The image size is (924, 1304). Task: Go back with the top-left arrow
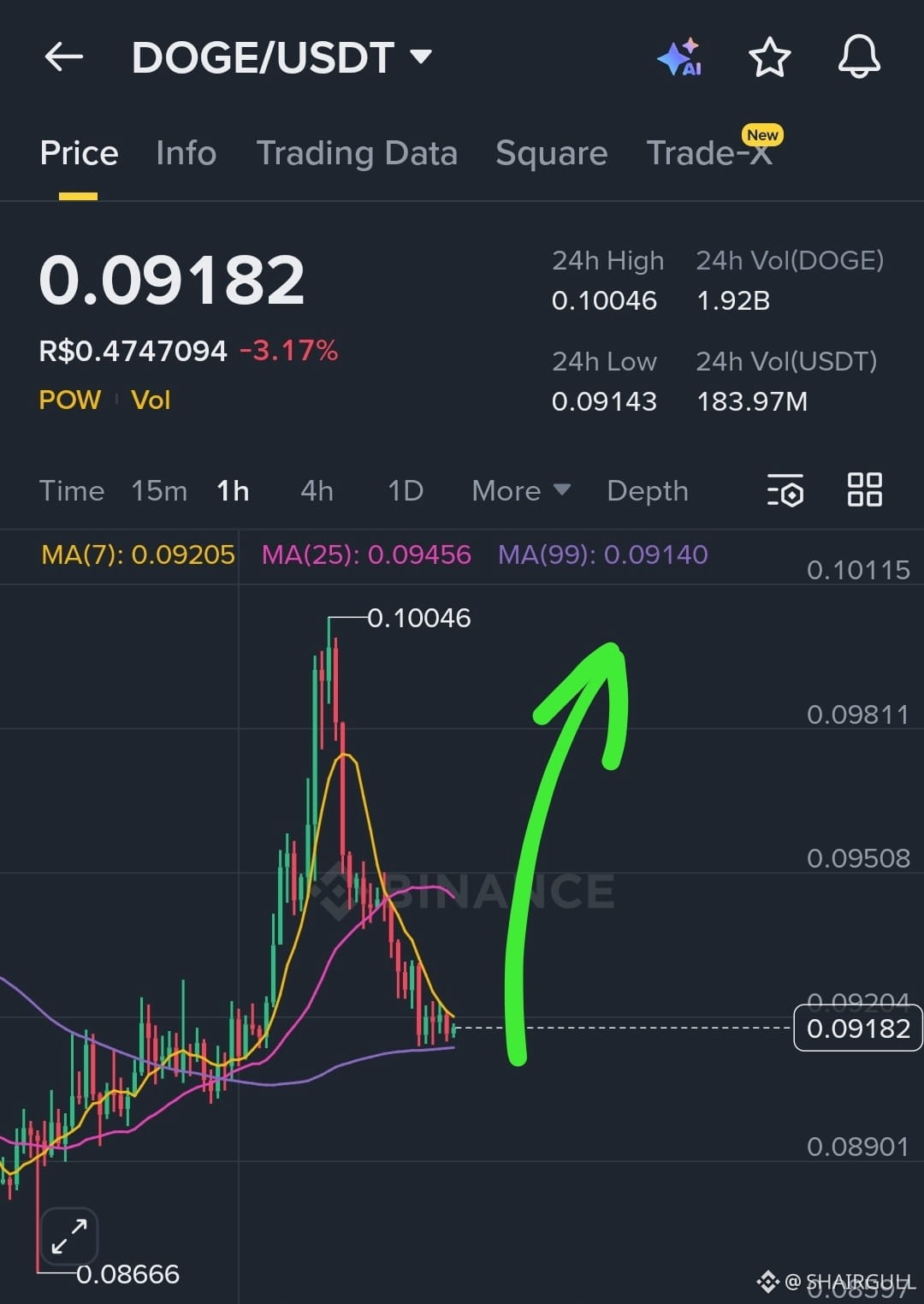64,57
